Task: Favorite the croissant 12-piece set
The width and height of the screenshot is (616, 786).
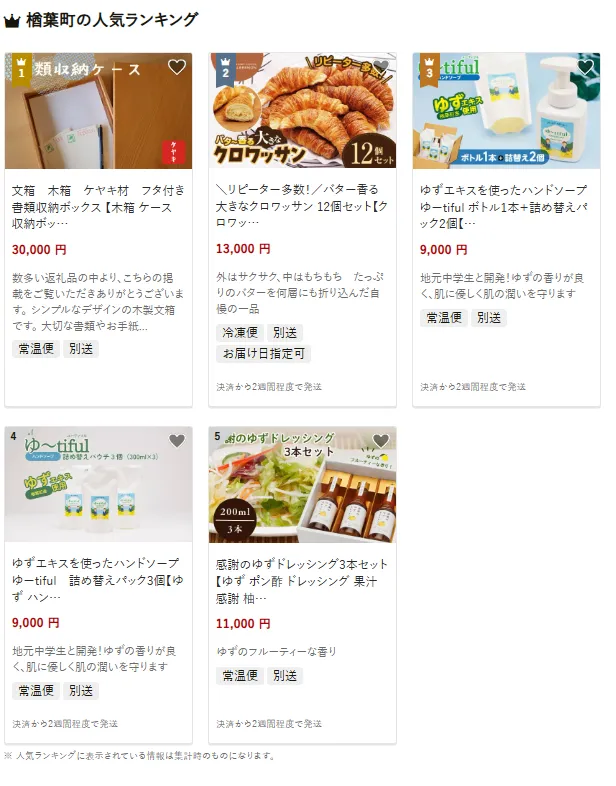Action: point(381,68)
